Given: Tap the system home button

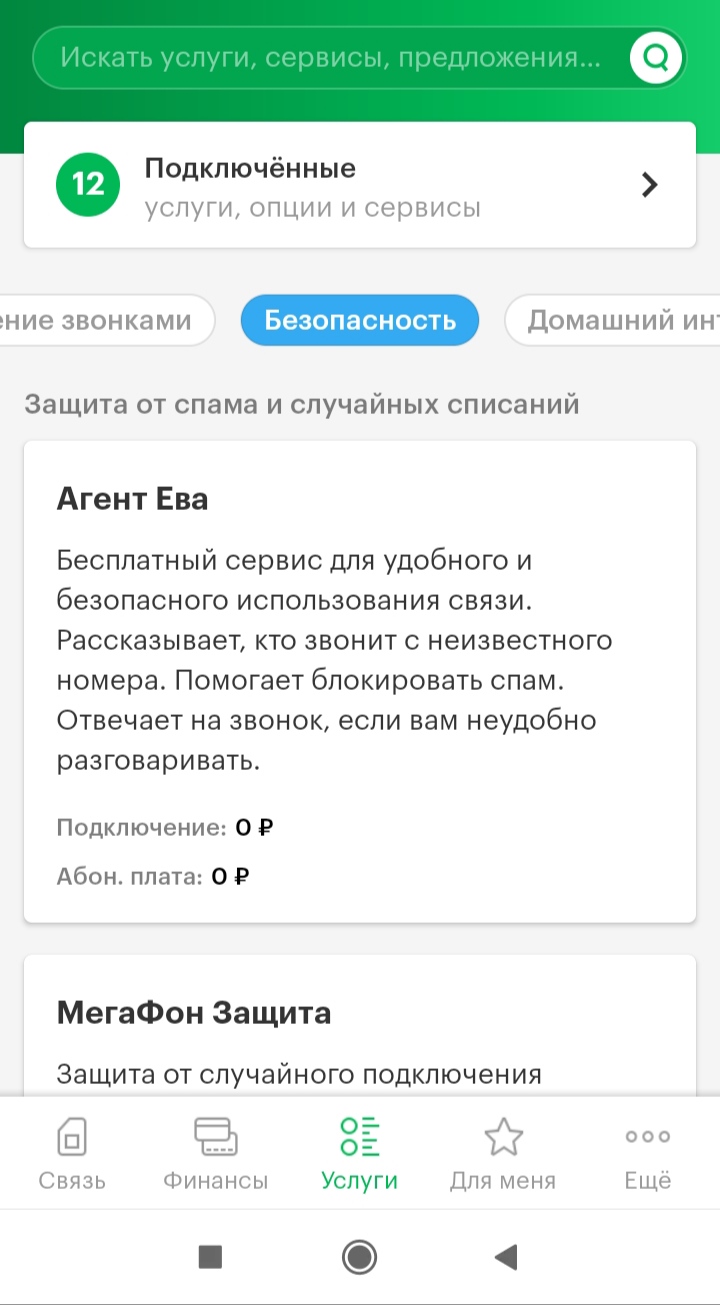Looking at the screenshot, I should (x=360, y=1257).
